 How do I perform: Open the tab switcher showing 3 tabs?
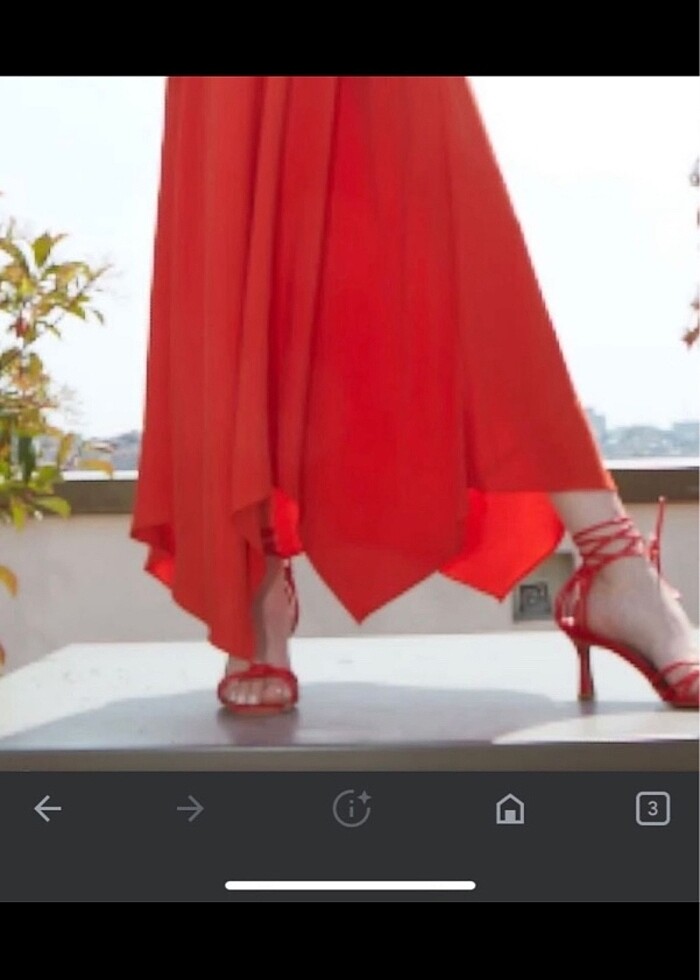point(652,808)
